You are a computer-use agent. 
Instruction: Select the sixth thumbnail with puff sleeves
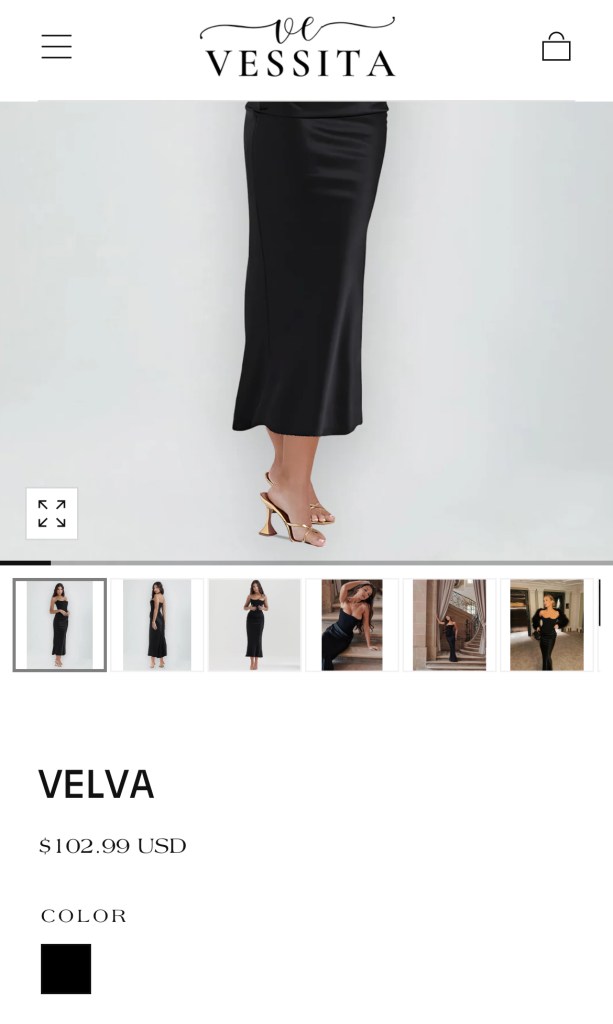546,625
